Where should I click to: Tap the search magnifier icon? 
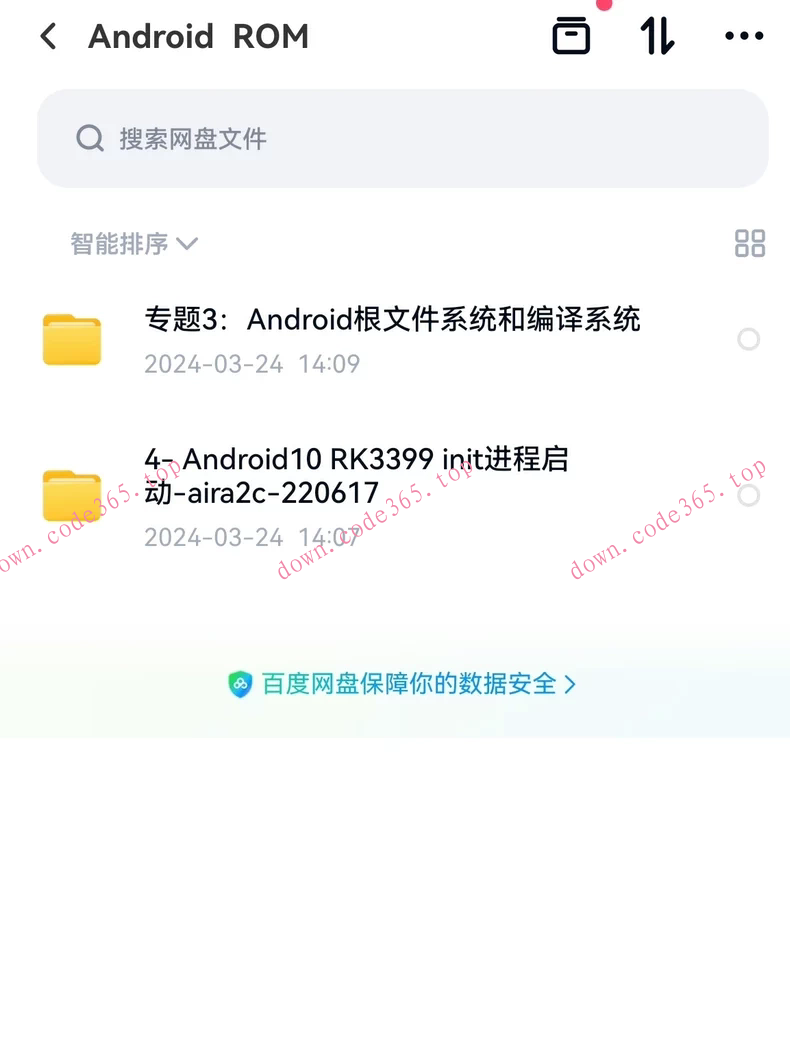[90, 138]
